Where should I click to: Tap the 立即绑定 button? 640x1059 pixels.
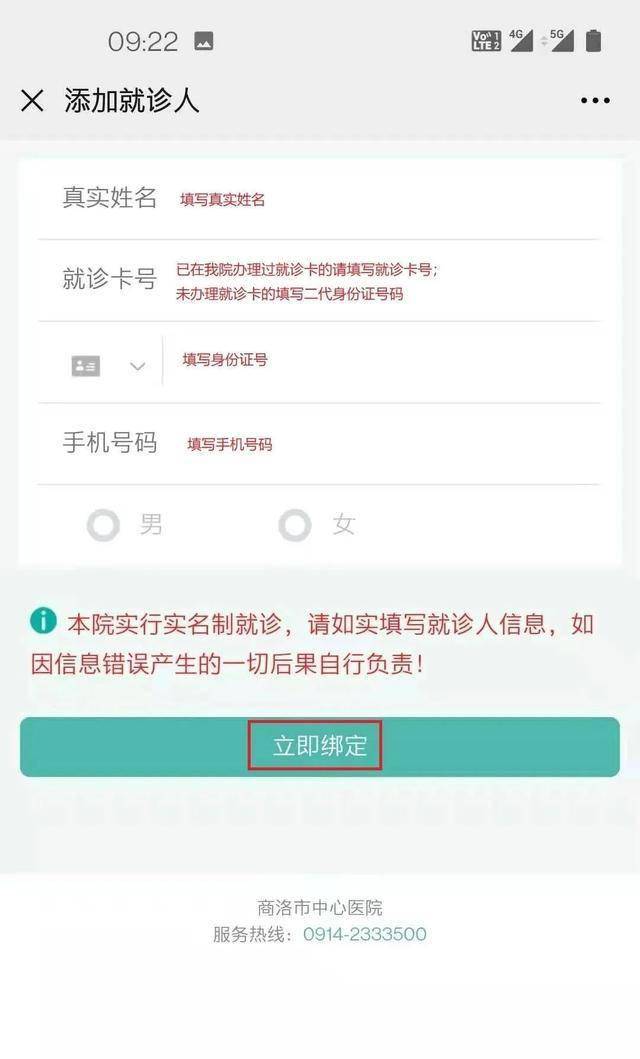pos(320,746)
